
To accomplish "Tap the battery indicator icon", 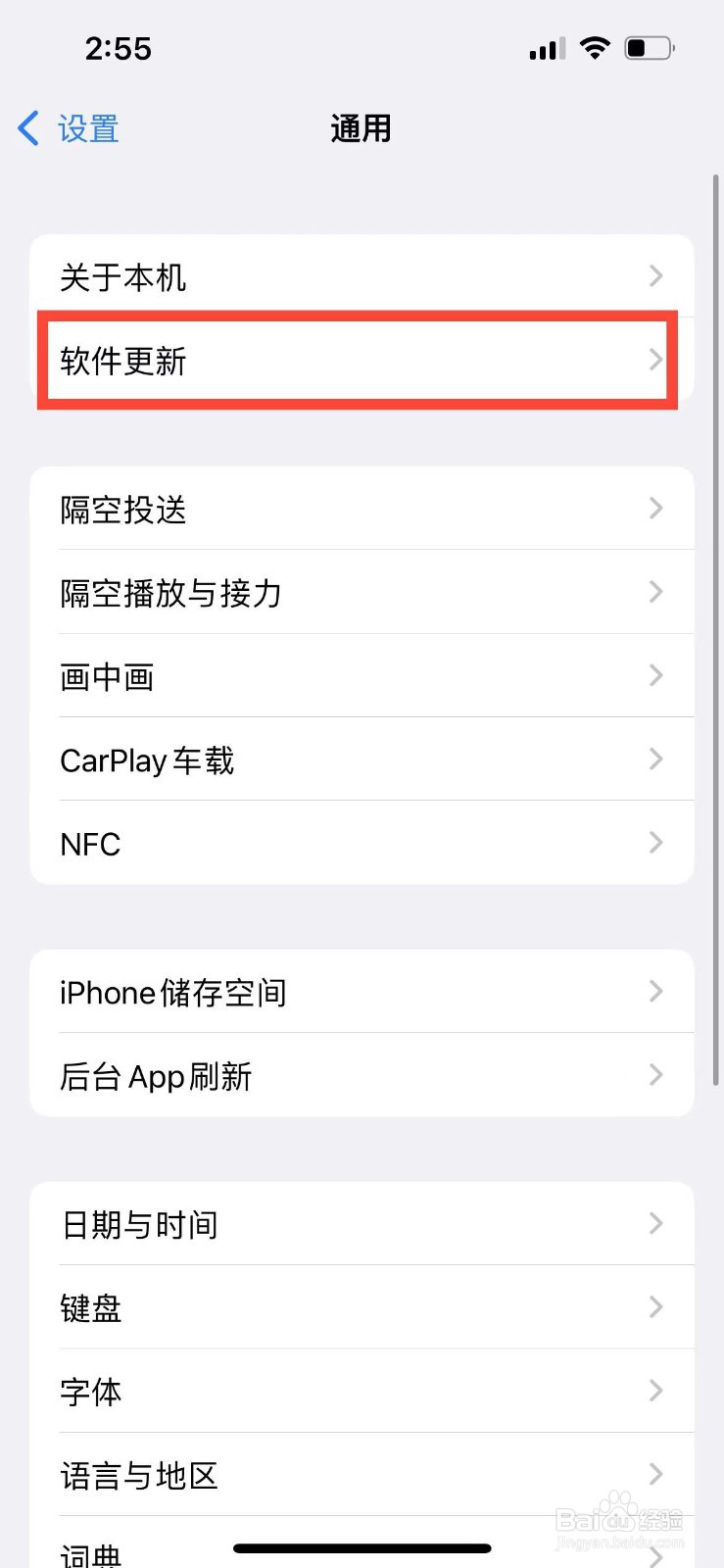I will (650, 47).
